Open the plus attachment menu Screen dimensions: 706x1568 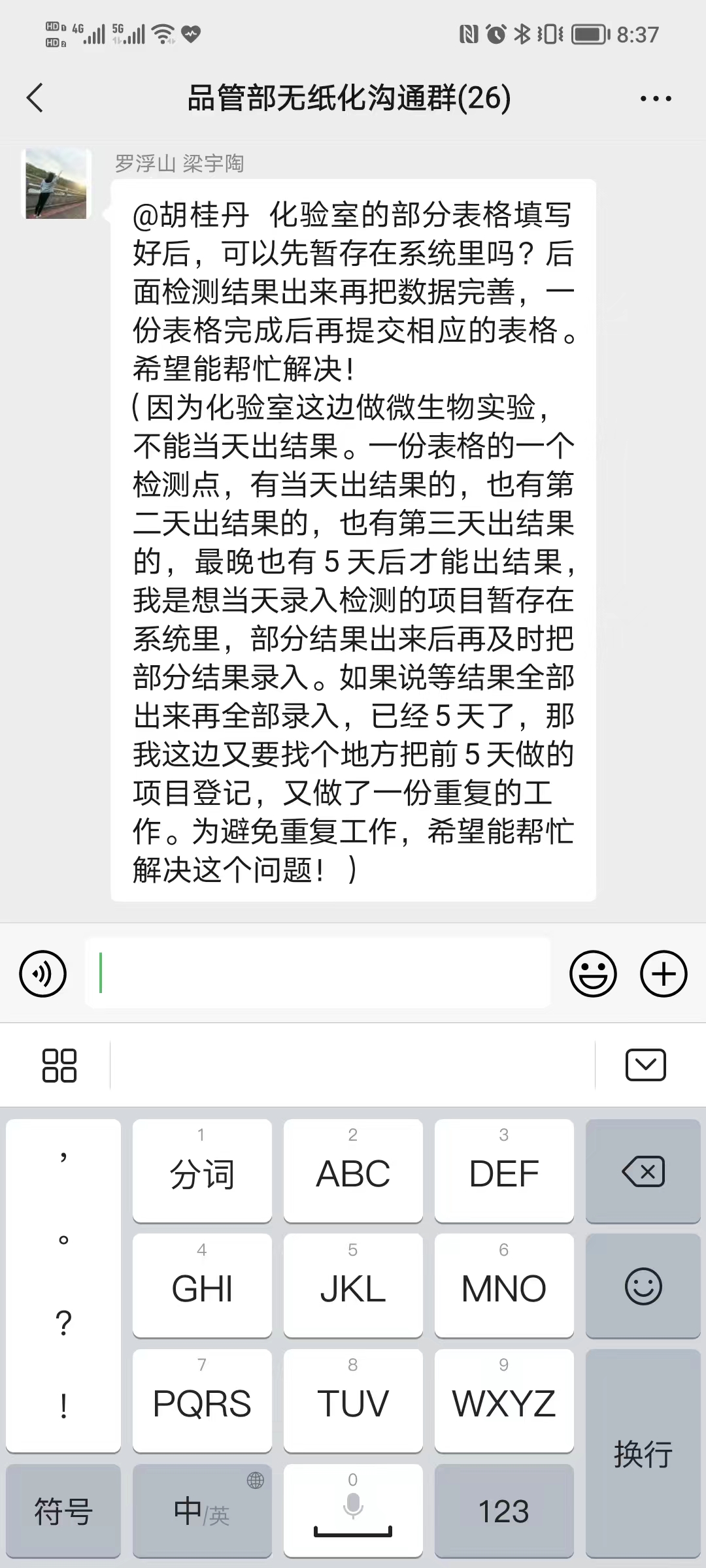(x=663, y=973)
